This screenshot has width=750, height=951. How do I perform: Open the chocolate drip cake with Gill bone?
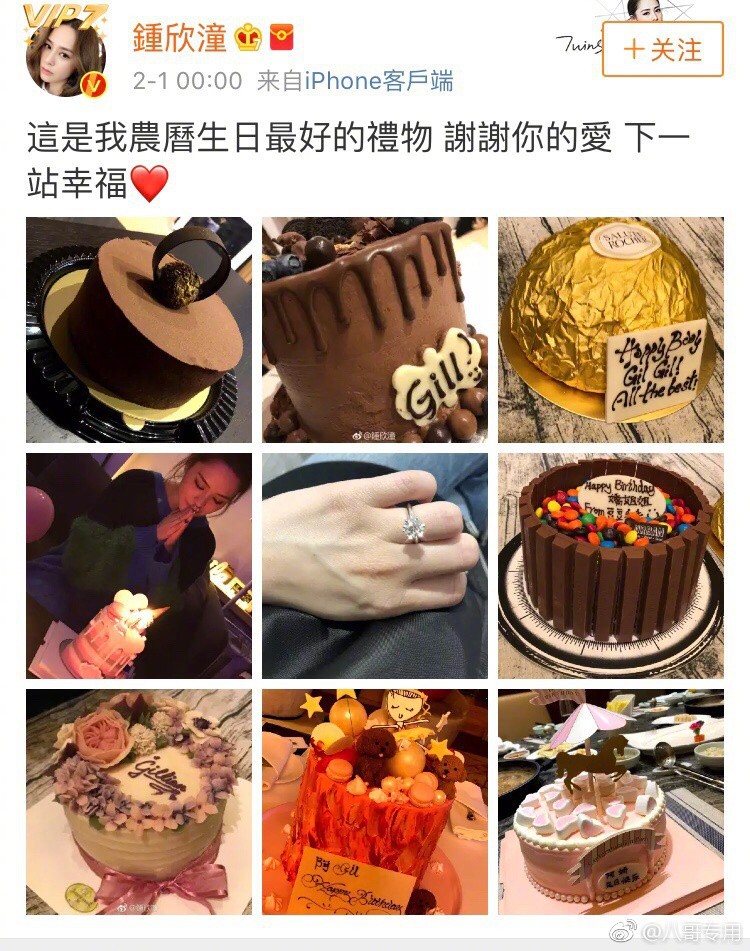point(375,330)
